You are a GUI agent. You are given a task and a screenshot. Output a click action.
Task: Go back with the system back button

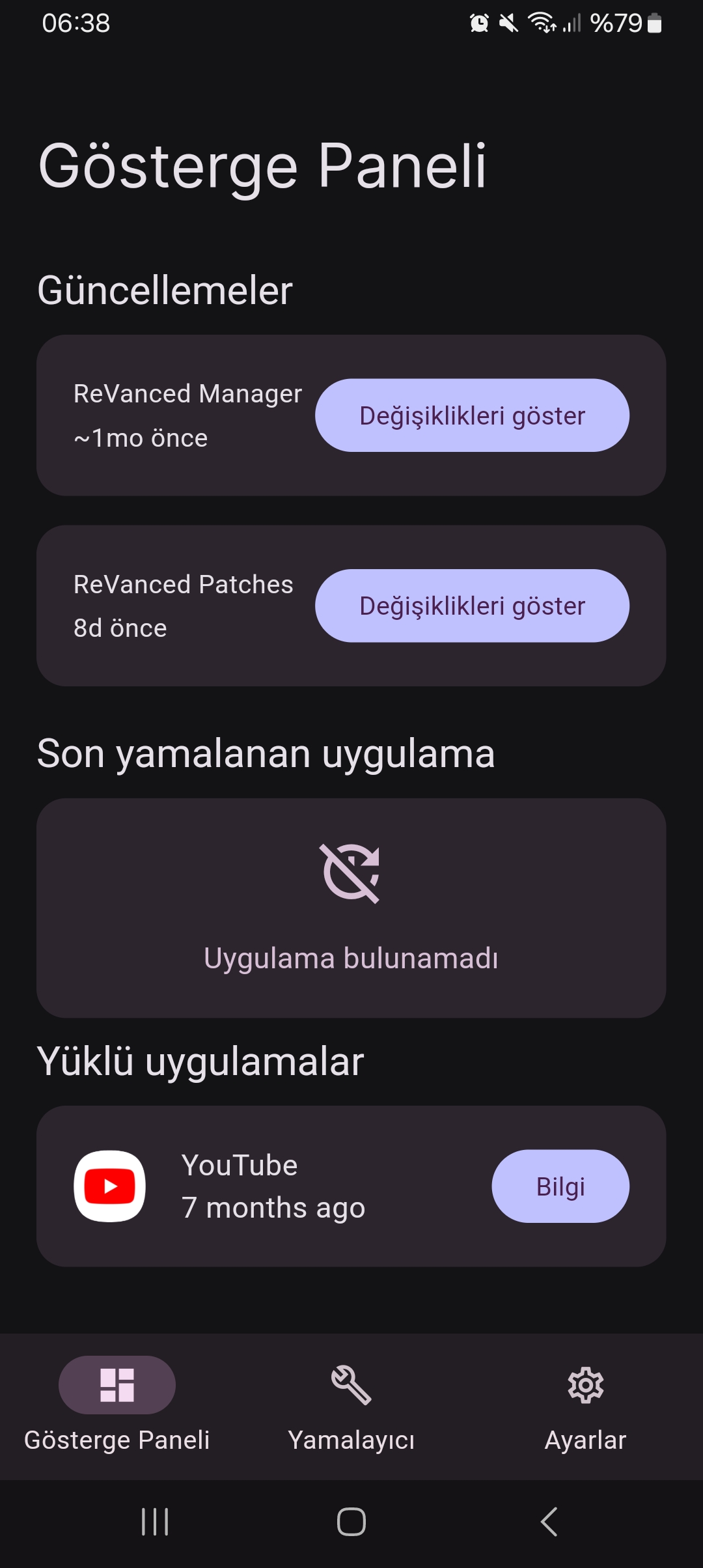coord(549,1522)
